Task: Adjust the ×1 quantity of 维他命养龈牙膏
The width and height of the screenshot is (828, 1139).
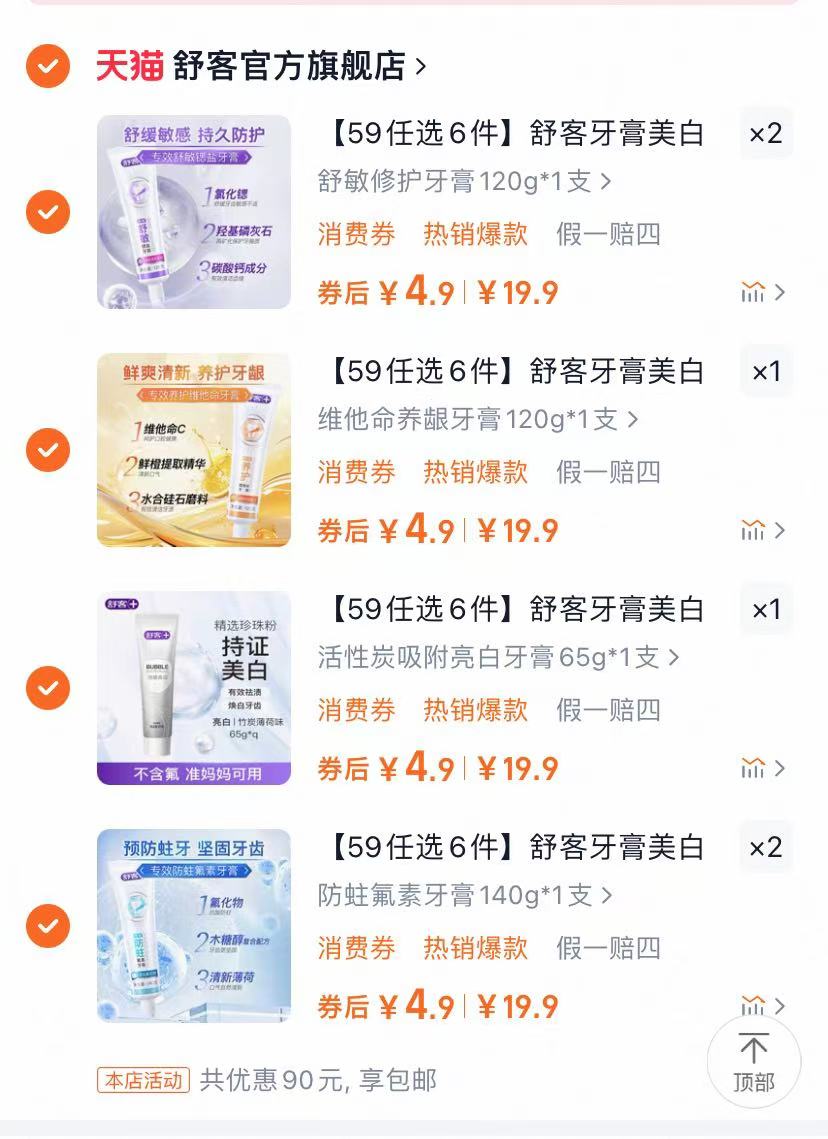Action: click(766, 371)
